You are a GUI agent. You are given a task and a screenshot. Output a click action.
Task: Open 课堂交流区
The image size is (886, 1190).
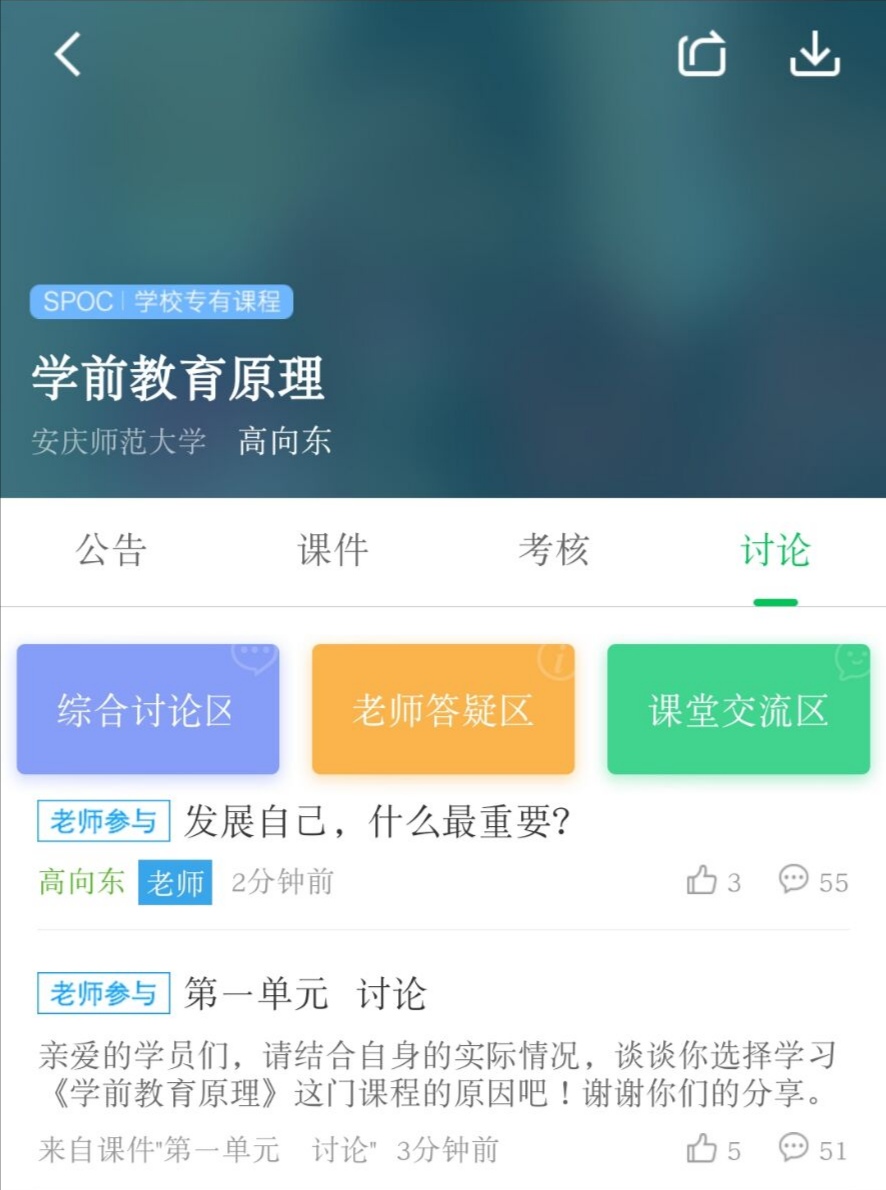(738, 710)
